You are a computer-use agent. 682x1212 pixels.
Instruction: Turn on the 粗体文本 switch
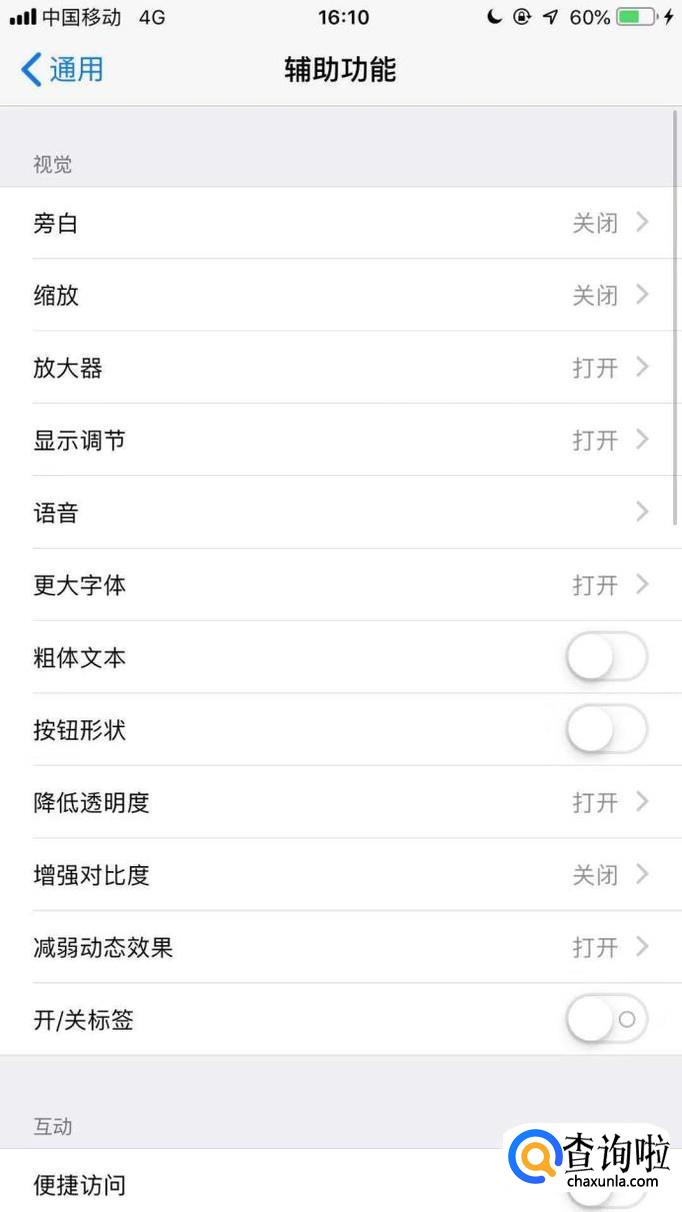[x=606, y=658]
